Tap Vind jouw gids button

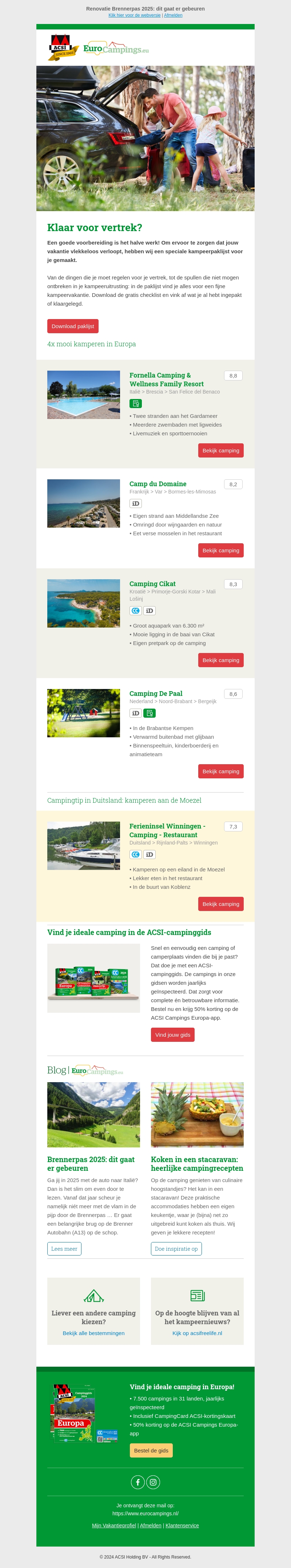[172, 1035]
